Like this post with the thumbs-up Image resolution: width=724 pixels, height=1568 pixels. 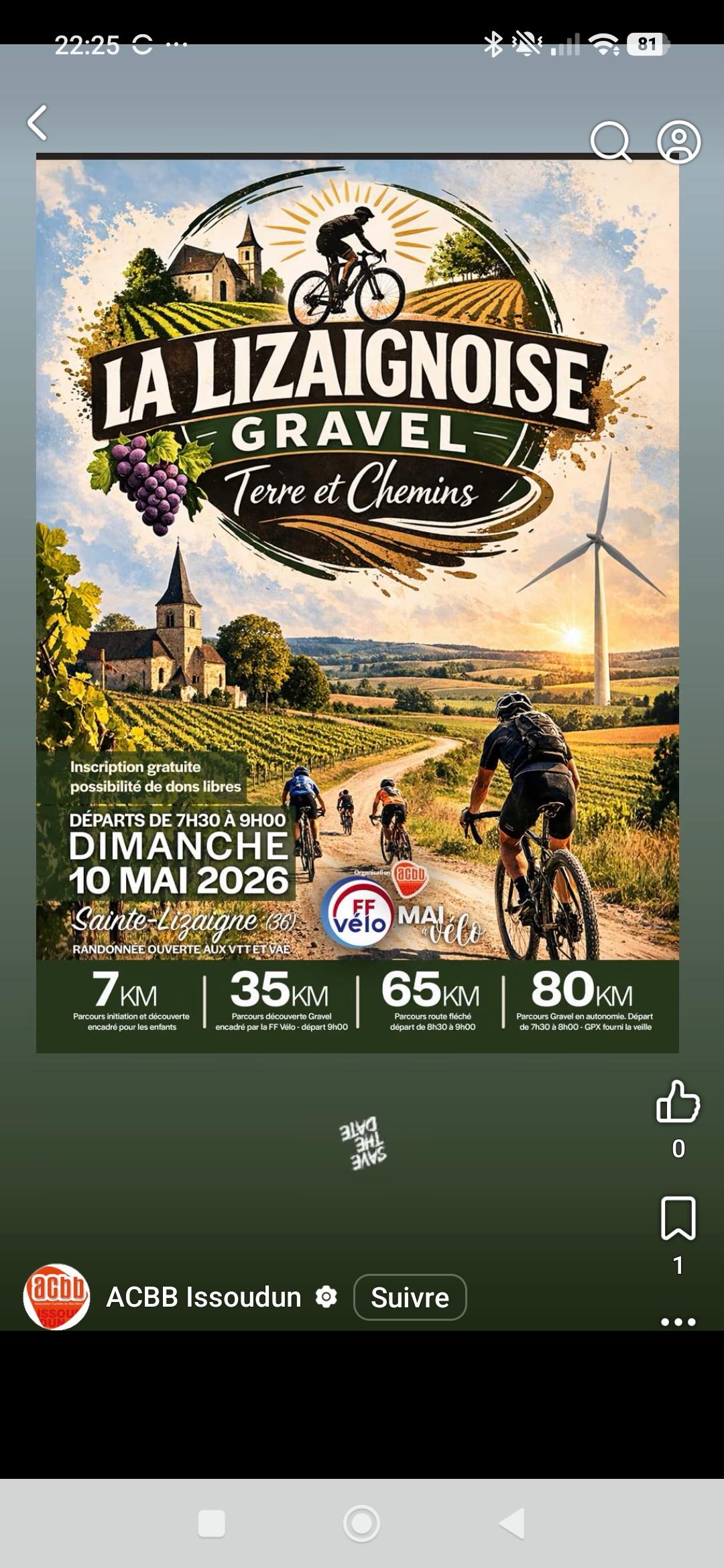click(x=678, y=1102)
